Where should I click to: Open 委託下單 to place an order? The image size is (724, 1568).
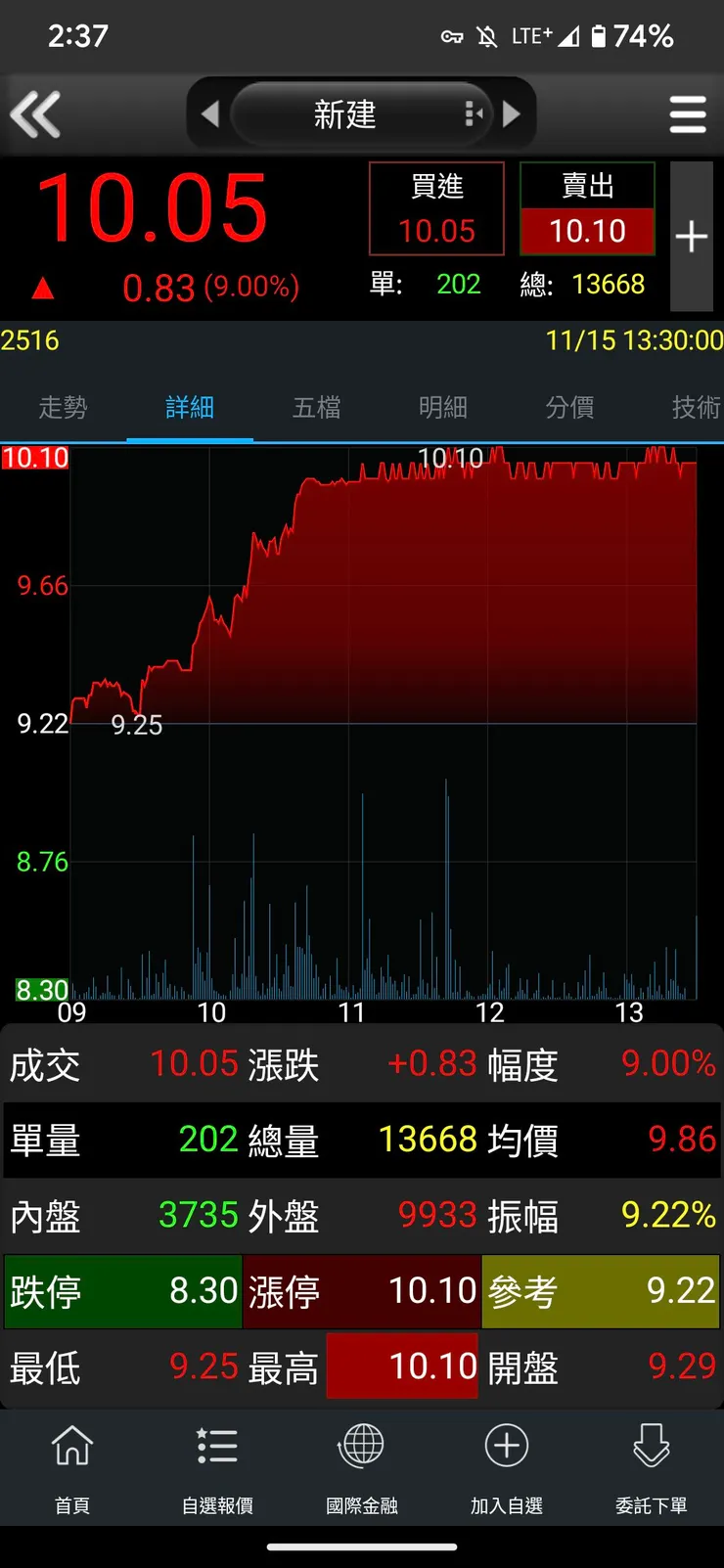[652, 1466]
